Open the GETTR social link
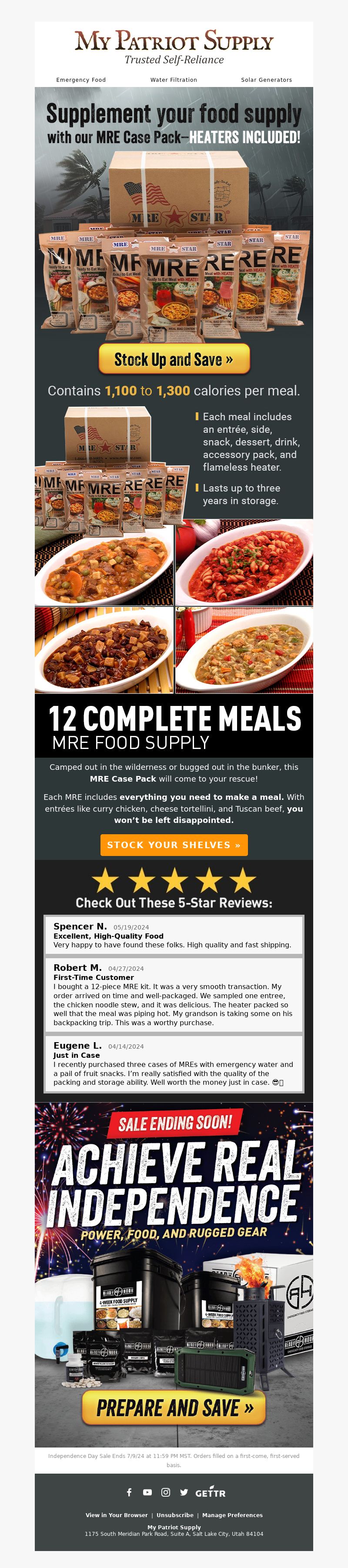Screen dimensions: 348x1568 211,1492
